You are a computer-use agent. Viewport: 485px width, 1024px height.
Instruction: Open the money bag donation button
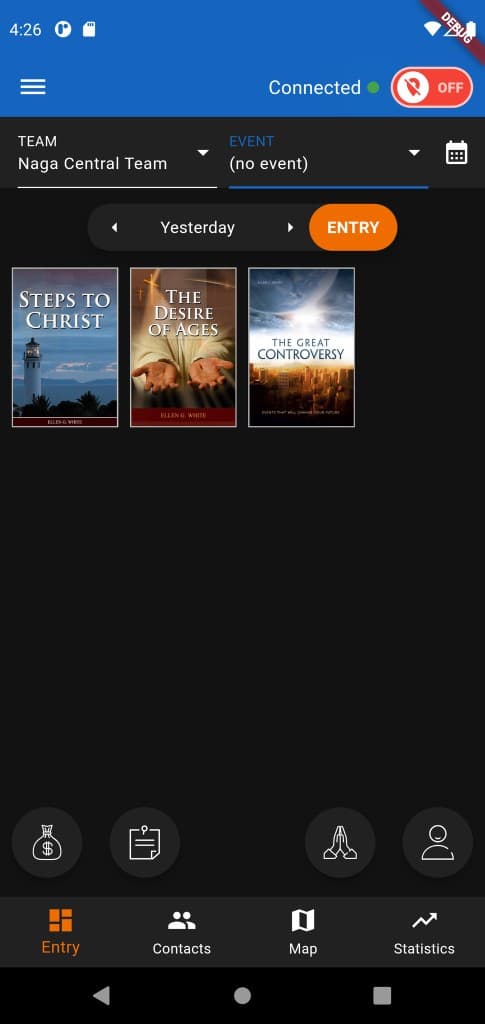47,842
